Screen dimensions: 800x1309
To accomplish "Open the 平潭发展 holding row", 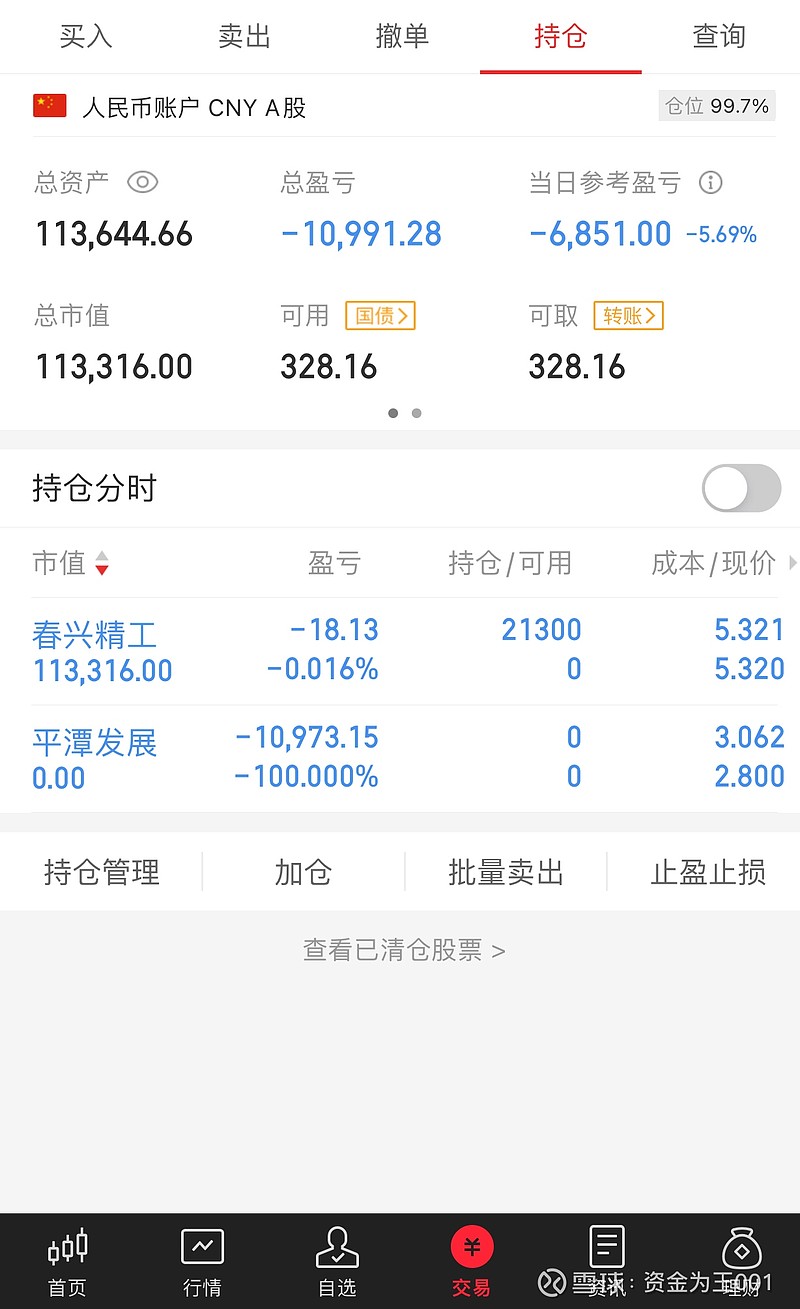I will pyautogui.click(x=400, y=758).
